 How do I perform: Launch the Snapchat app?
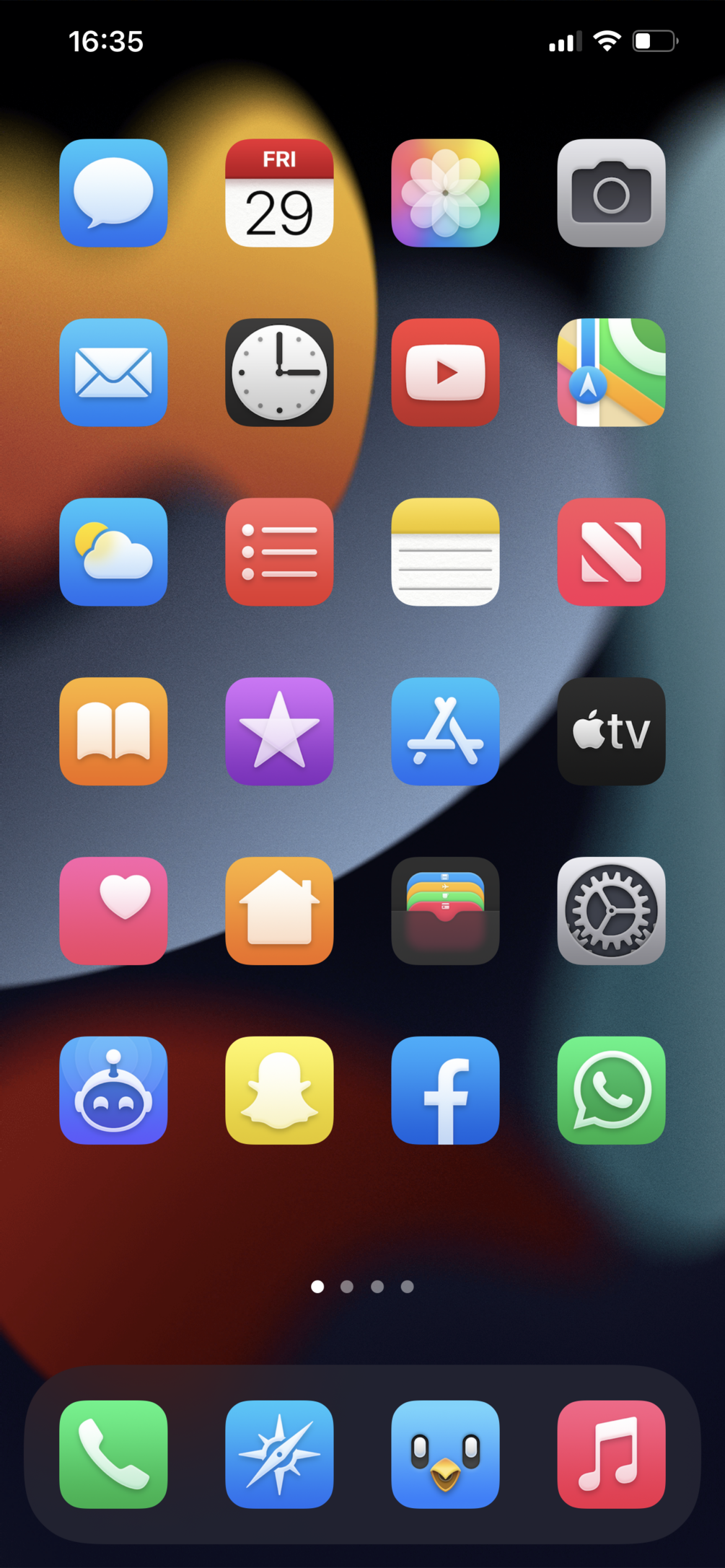click(x=279, y=1091)
